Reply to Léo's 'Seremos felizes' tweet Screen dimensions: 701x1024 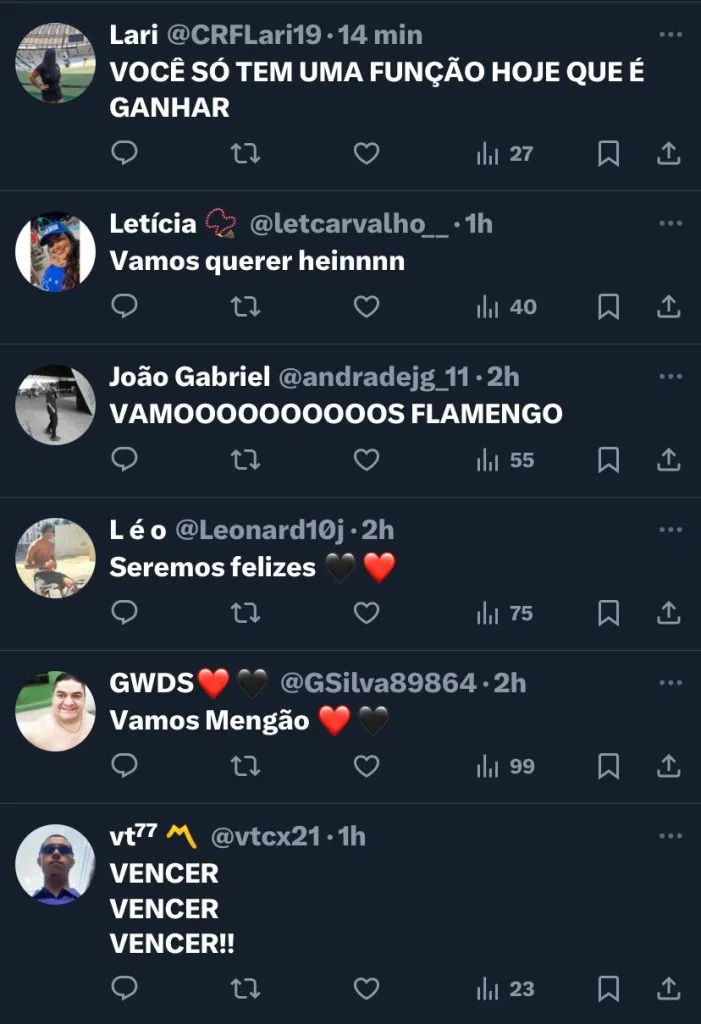tap(124, 612)
